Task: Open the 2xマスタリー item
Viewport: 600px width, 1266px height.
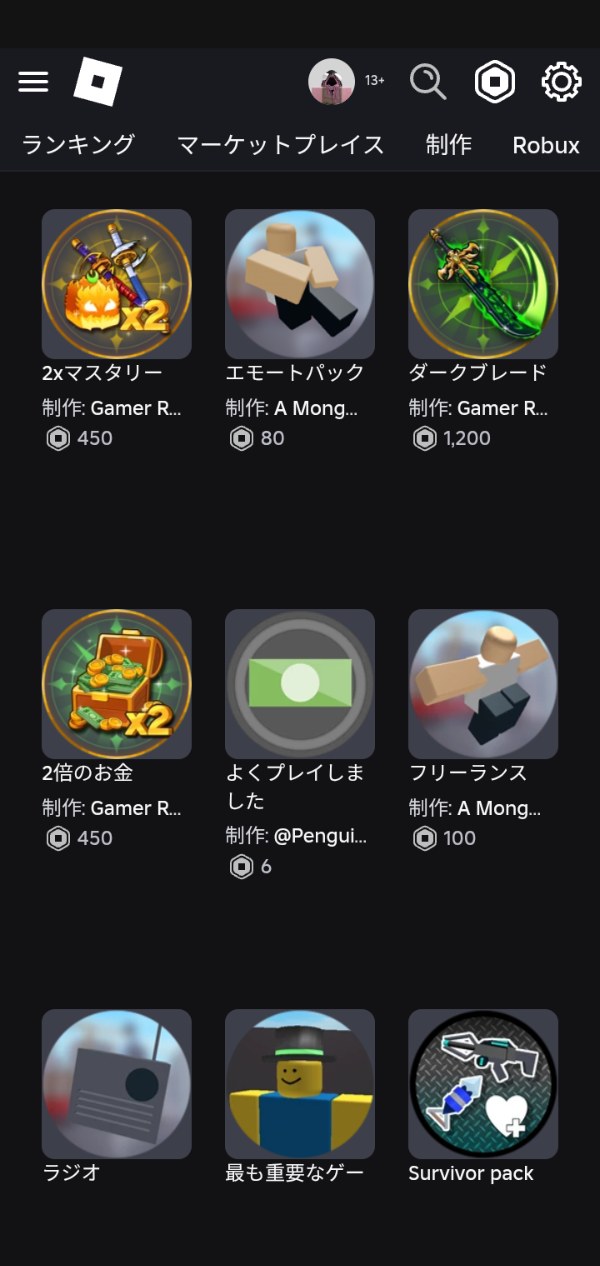Action: coord(116,284)
